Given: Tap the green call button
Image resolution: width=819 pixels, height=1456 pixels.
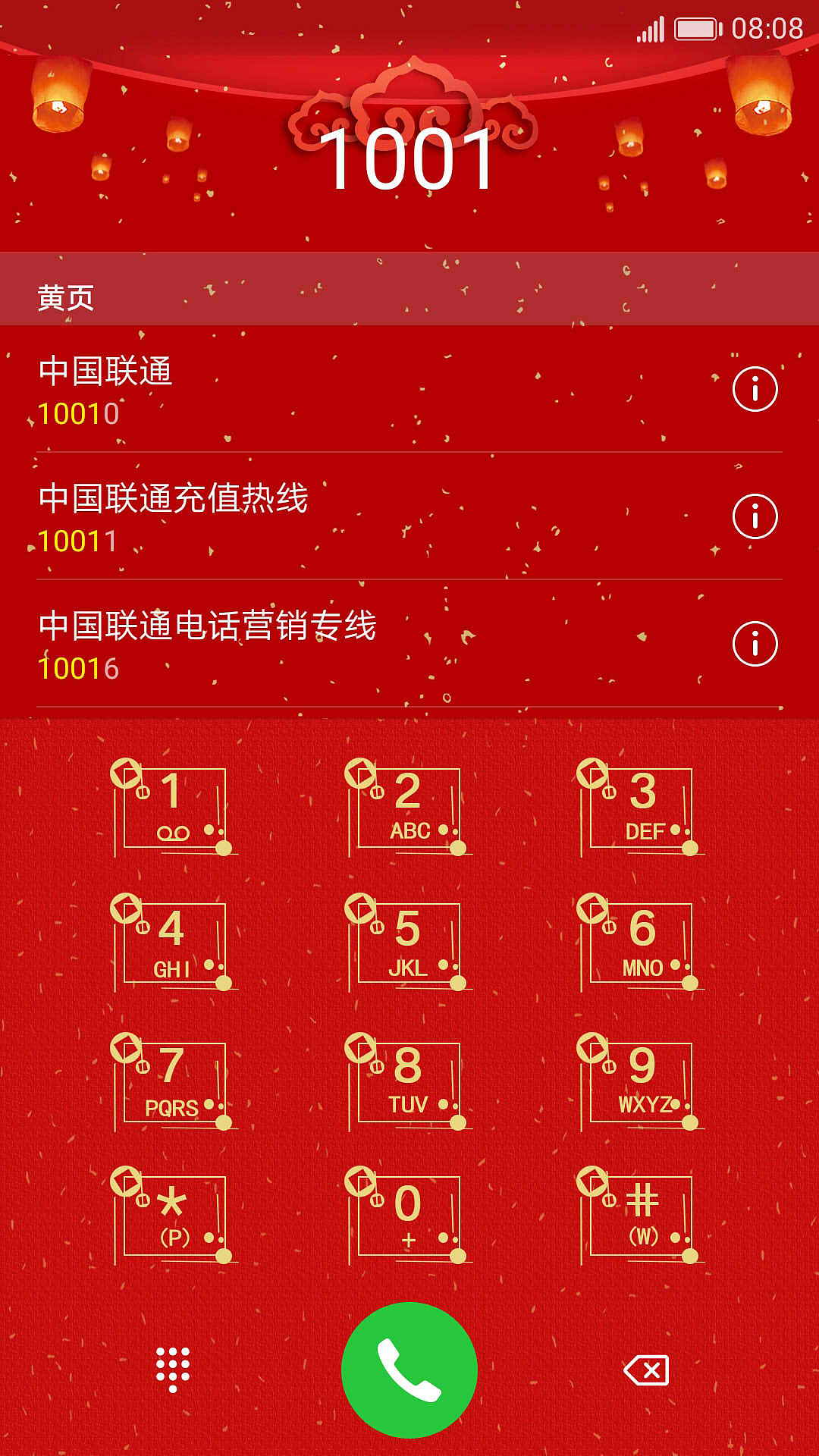Looking at the screenshot, I should pos(409,1365).
